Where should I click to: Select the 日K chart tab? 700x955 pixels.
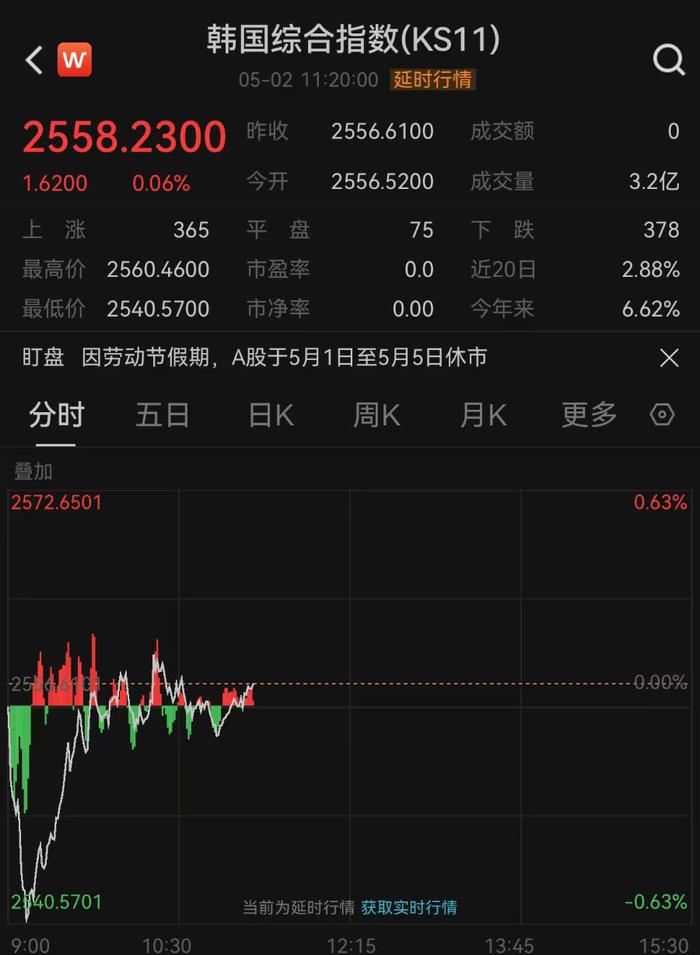[271, 414]
